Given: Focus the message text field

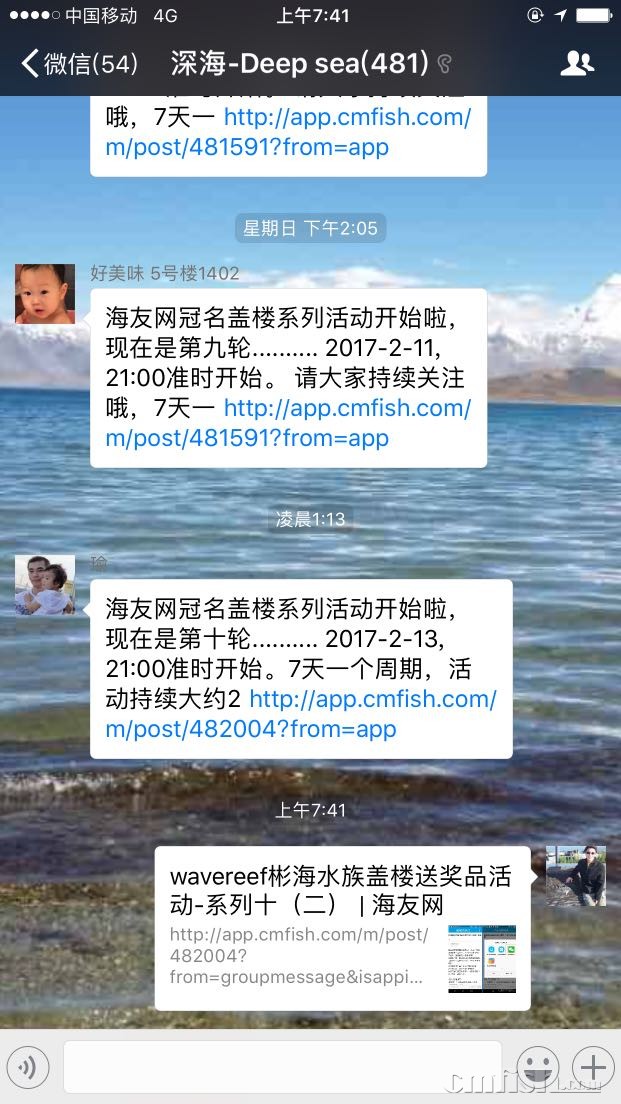Looking at the screenshot, I should (x=282, y=1067).
